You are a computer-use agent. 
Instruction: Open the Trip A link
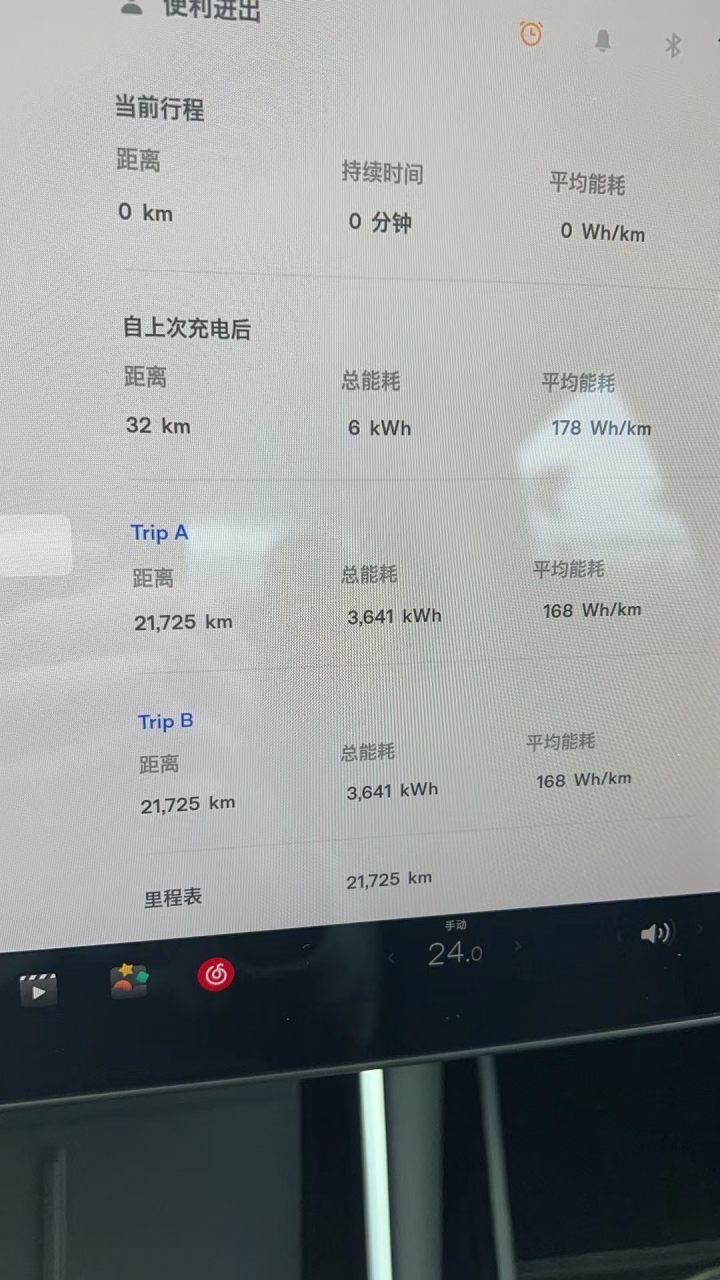coord(159,533)
